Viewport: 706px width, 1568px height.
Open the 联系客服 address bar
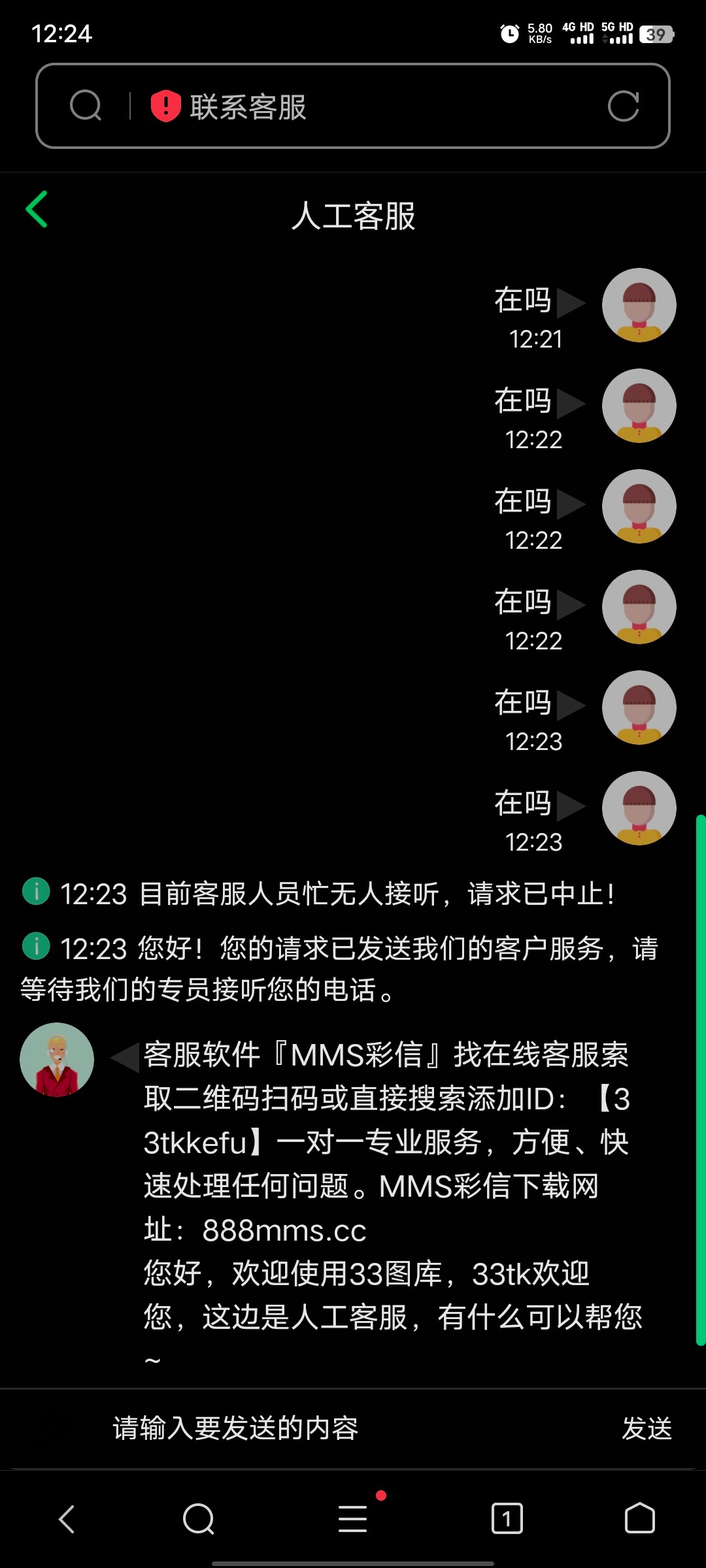click(392, 106)
